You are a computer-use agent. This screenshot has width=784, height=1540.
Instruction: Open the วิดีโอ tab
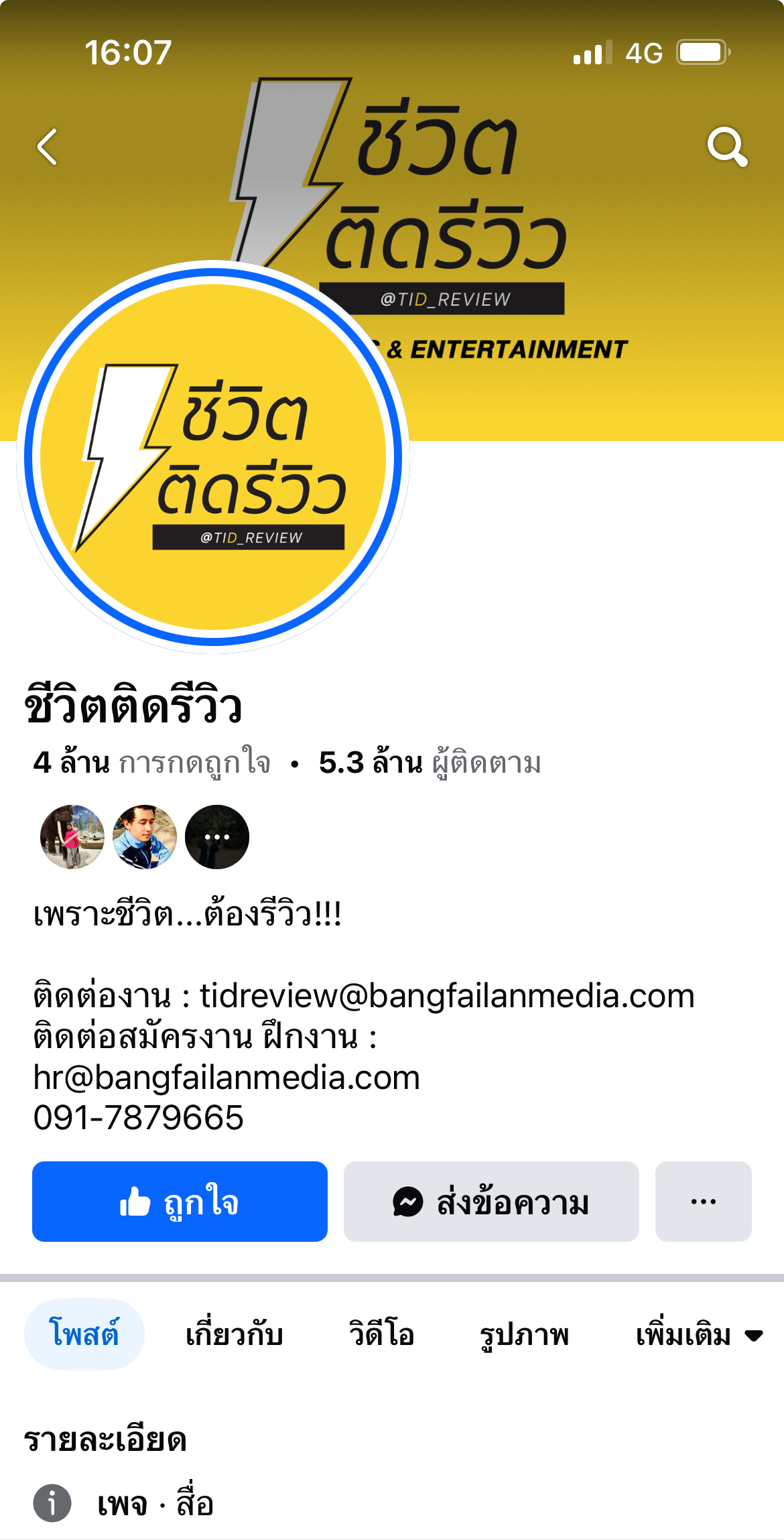381,1334
